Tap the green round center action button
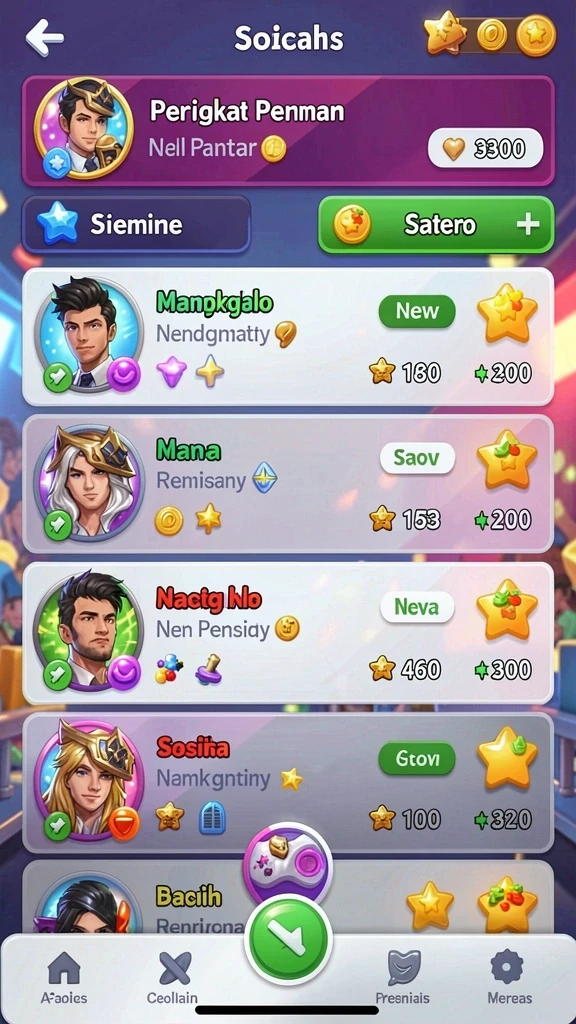Image resolution: width=576 pixels, height=1024 pixels. point(288,939)
